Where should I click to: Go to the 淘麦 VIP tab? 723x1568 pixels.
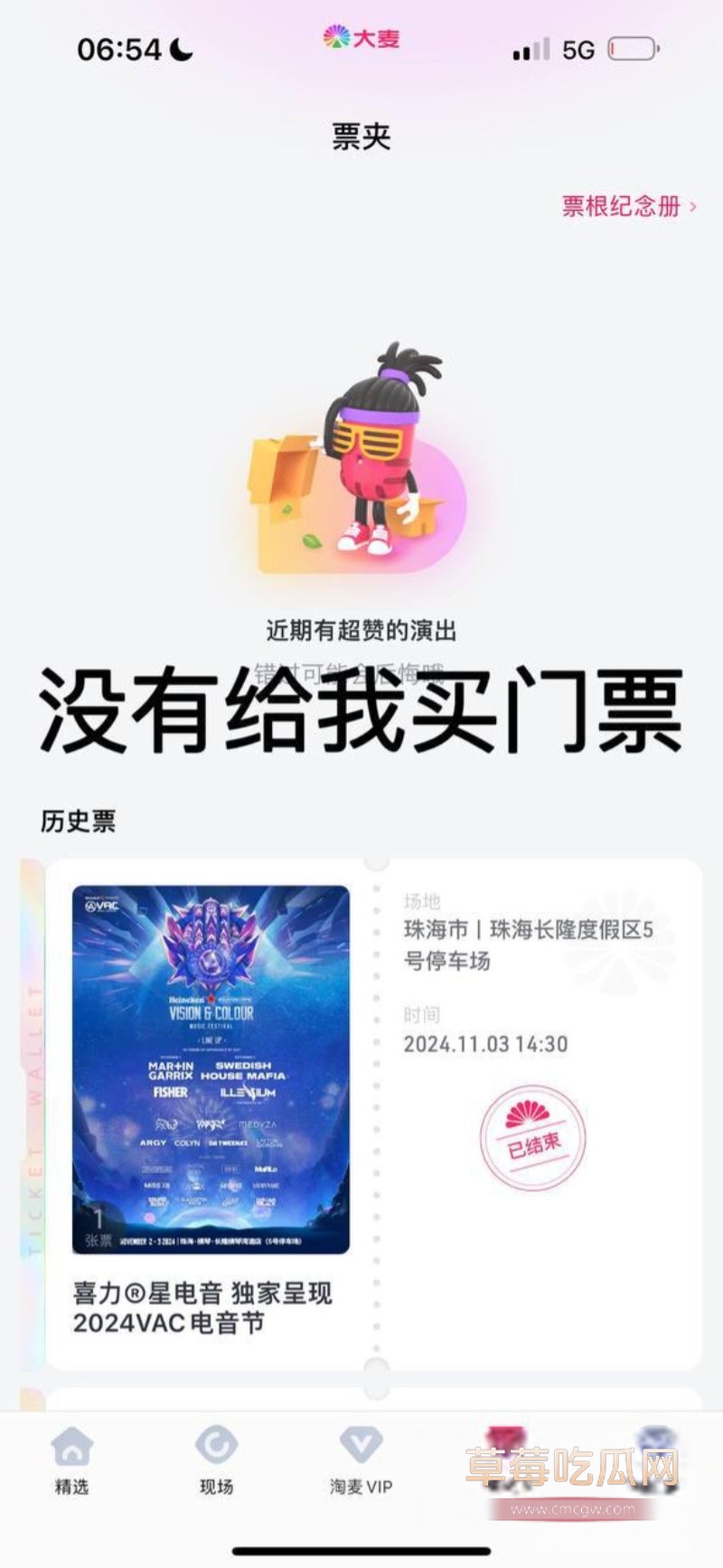click(x=361, y=1460)
